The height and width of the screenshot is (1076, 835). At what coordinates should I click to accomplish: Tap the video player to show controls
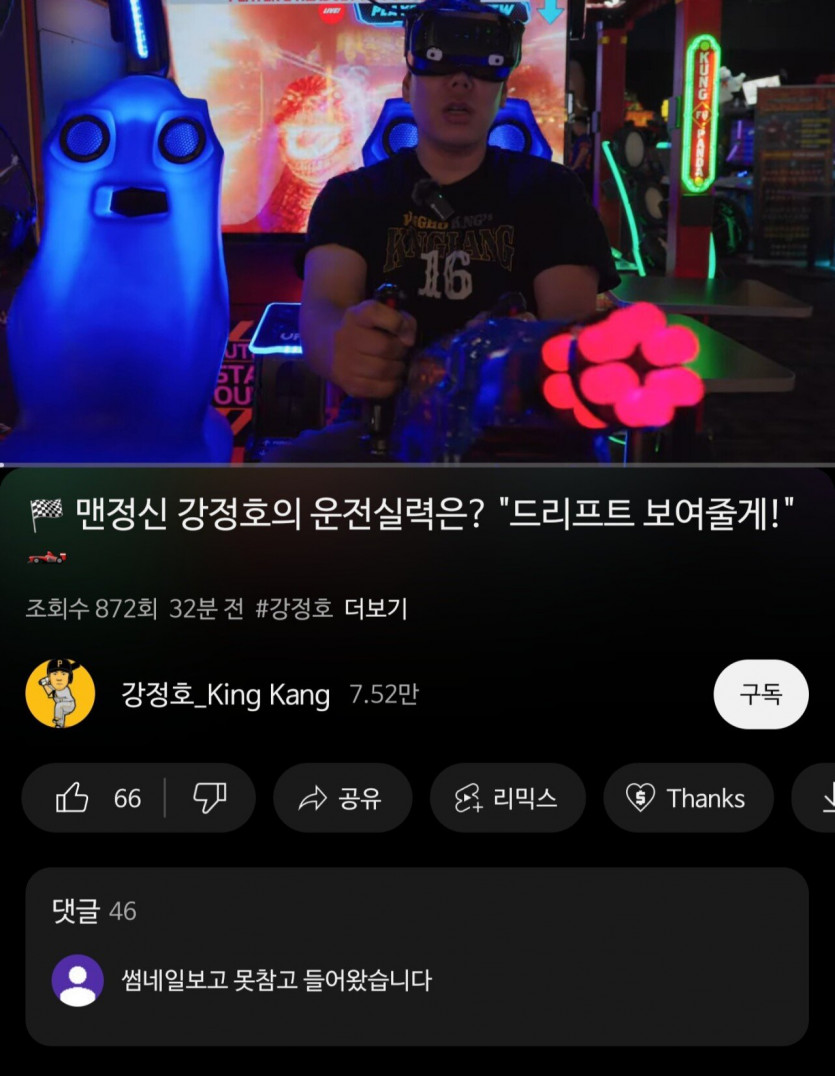coord(417,231)
